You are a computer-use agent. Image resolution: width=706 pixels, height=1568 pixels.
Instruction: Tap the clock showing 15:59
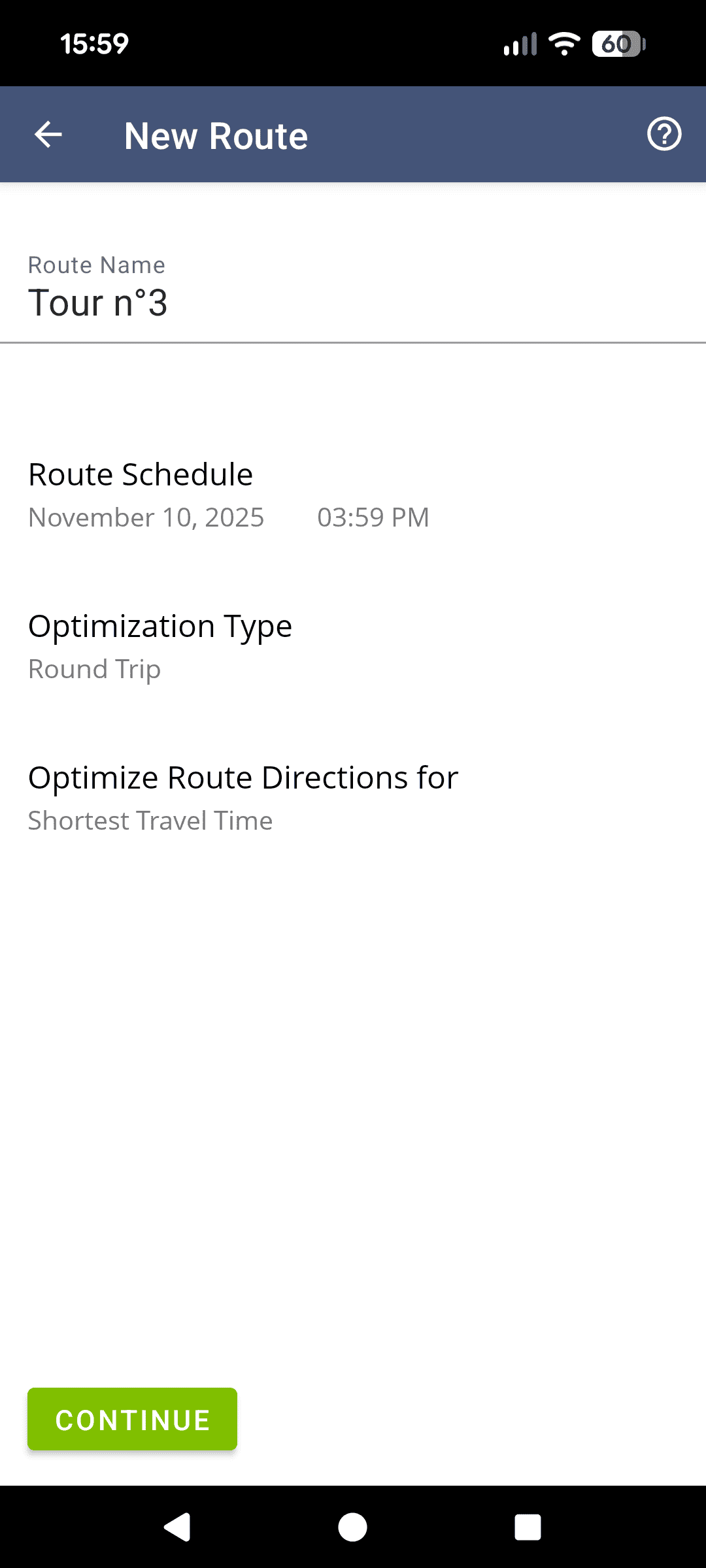[x=93, y=43]
